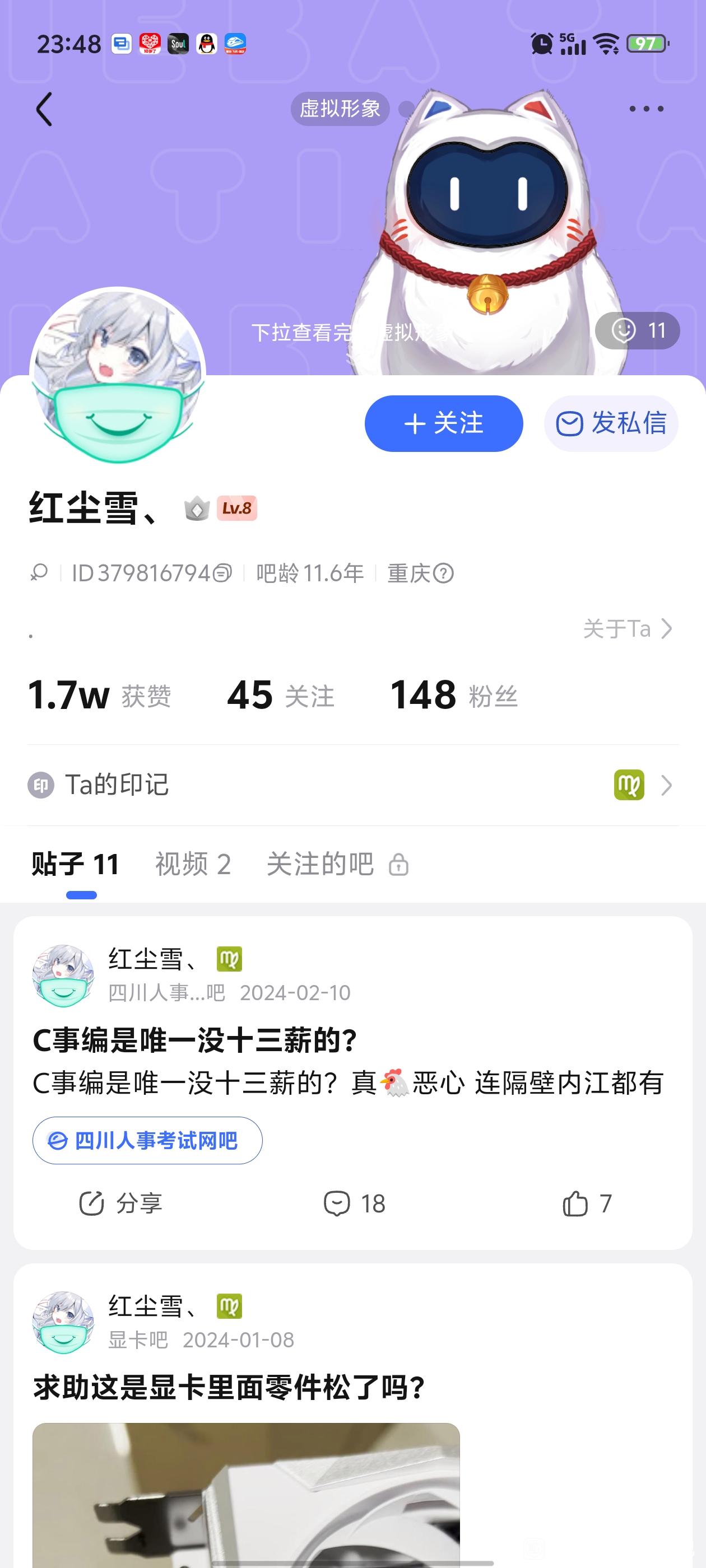Follow this user with the 关注 button
This screenshot has height=1568, width=706.
[443, 424]
